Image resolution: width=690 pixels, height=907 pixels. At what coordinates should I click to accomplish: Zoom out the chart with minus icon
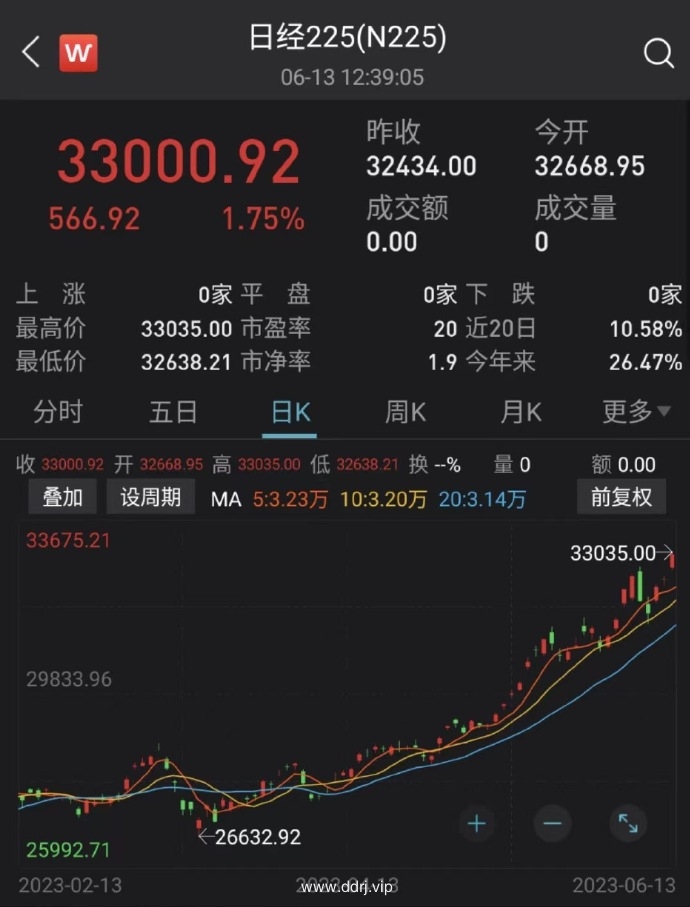(552, 824)
